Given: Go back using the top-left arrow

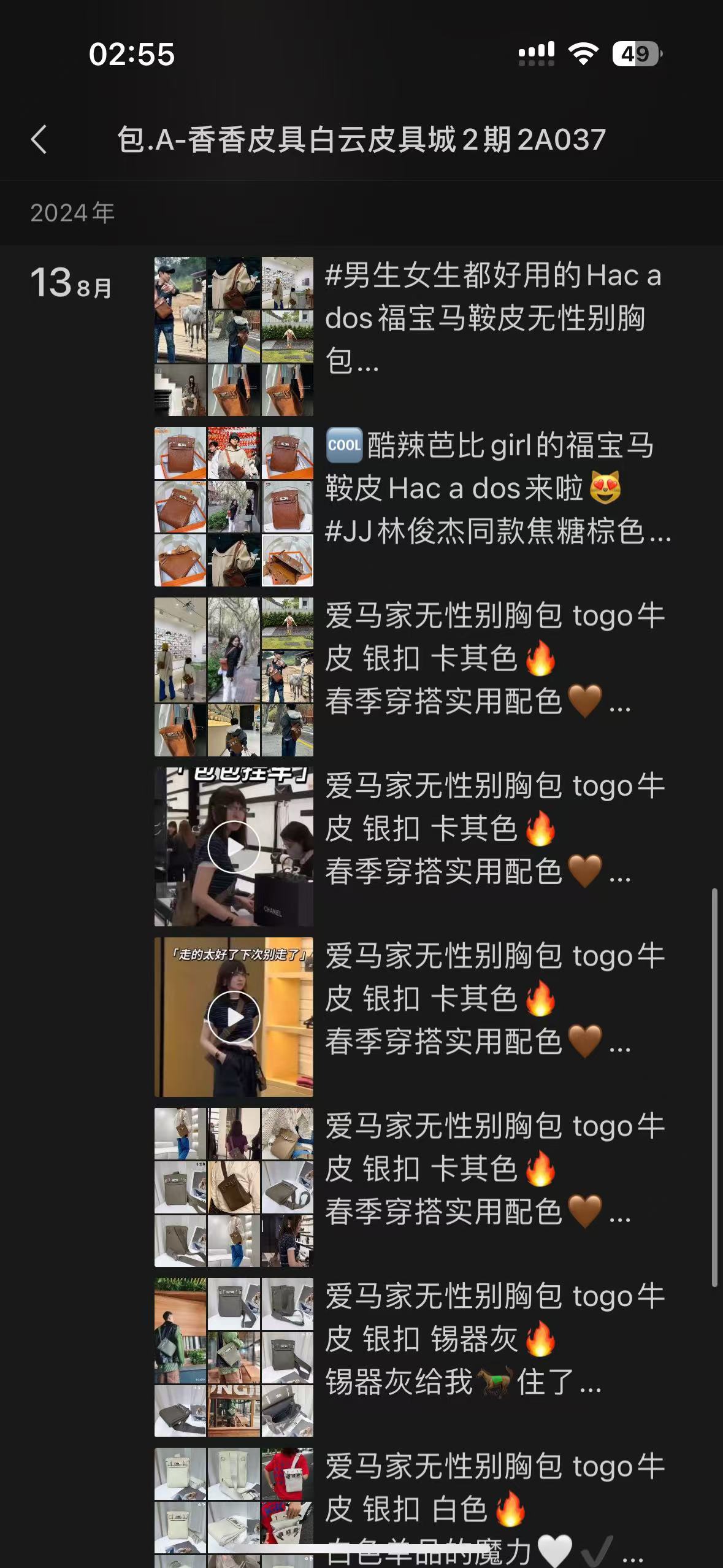Looking at the screenshot, I should click(39, 139).
